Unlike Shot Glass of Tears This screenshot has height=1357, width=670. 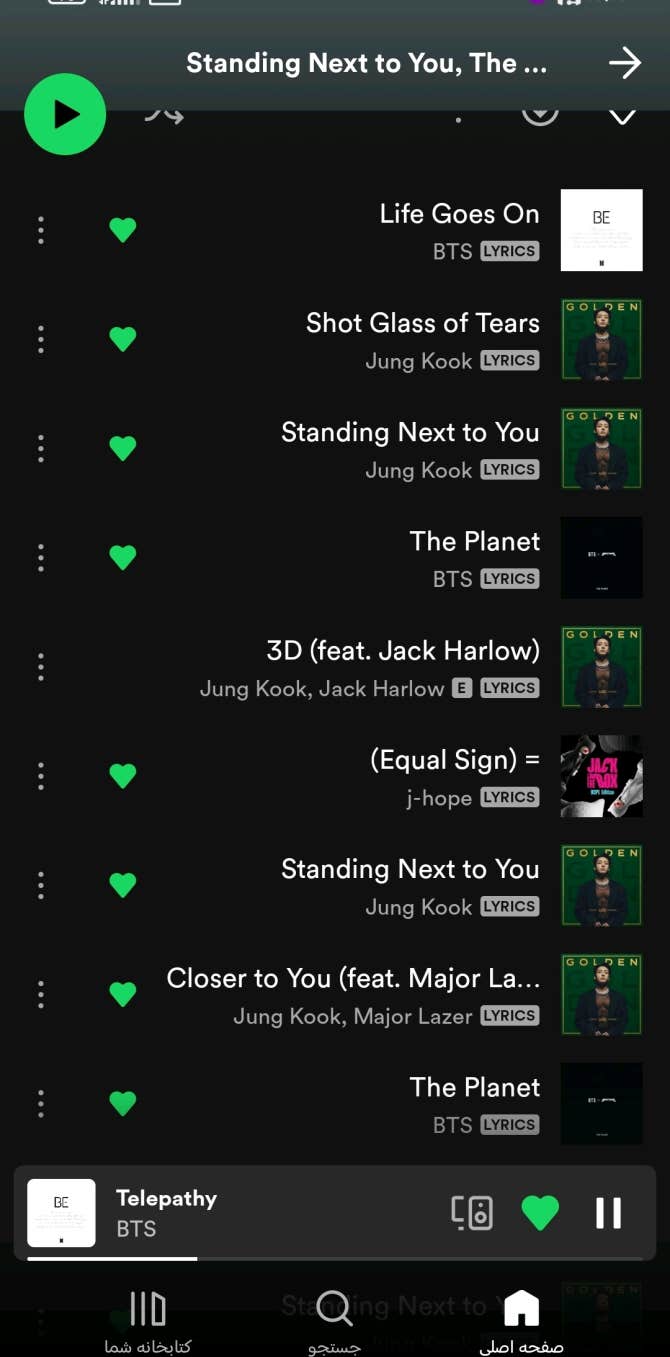pos(122,339)
